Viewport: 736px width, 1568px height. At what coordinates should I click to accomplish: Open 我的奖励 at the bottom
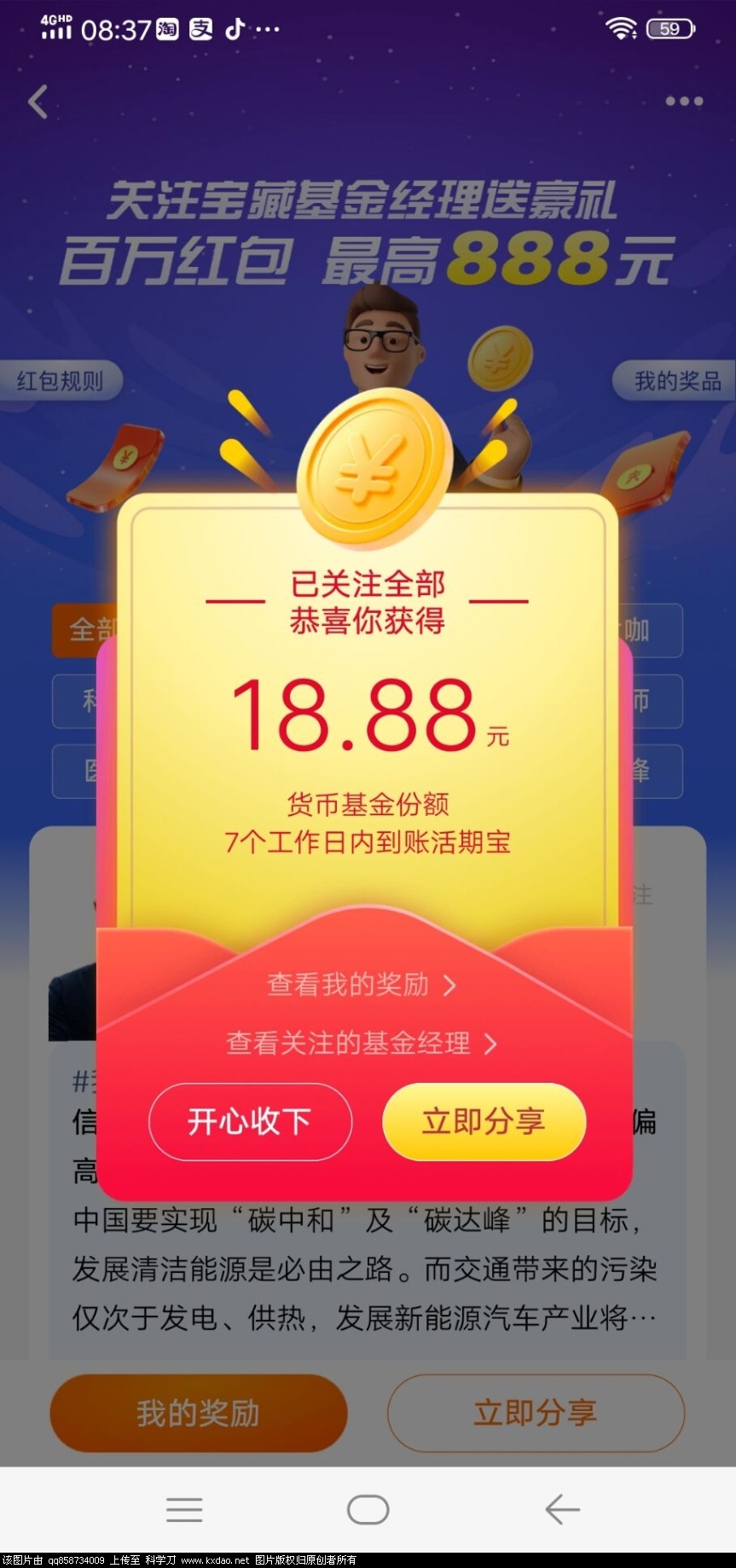pos(198,1413)
